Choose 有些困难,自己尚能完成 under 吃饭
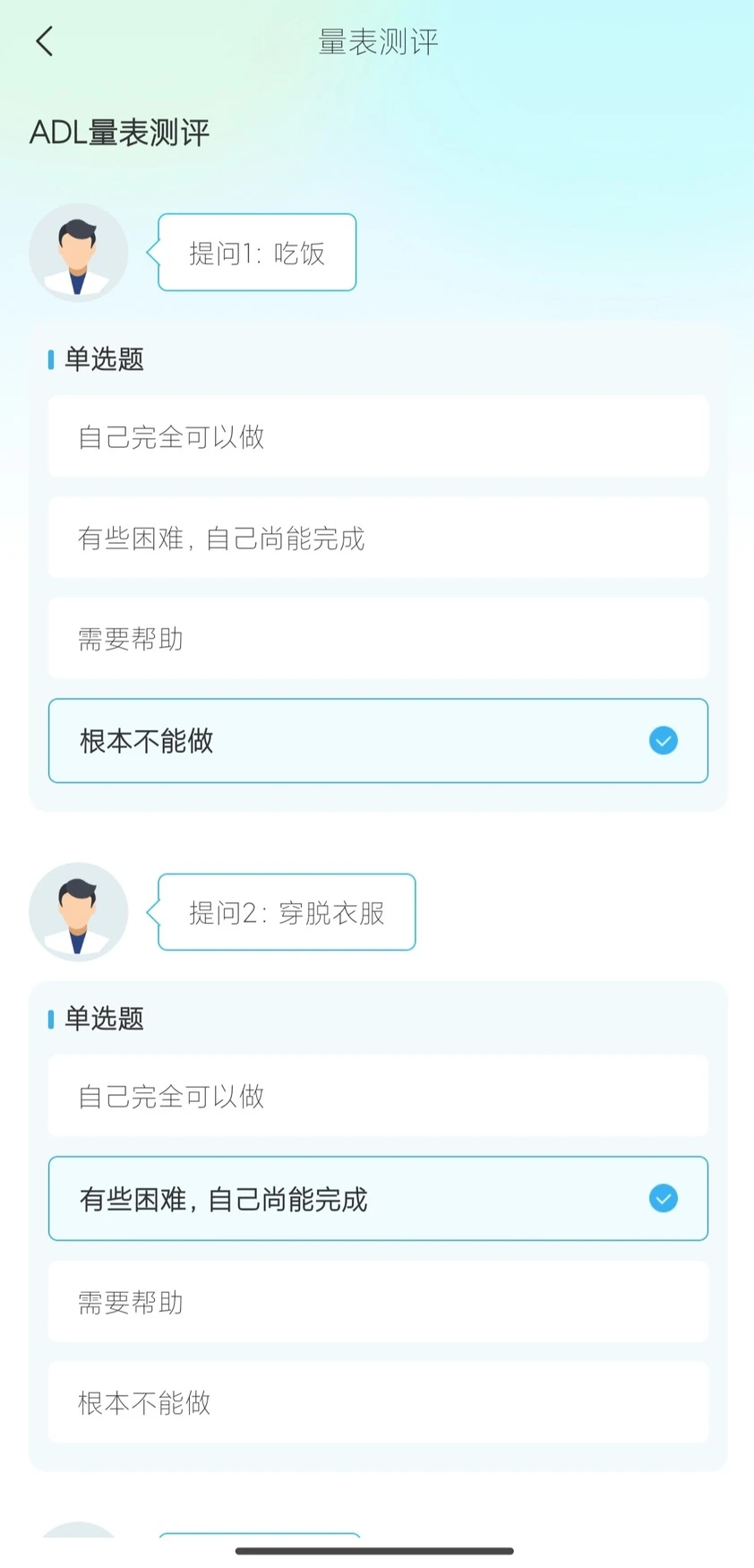754x1568 pixels. click(x=378, y=538)
